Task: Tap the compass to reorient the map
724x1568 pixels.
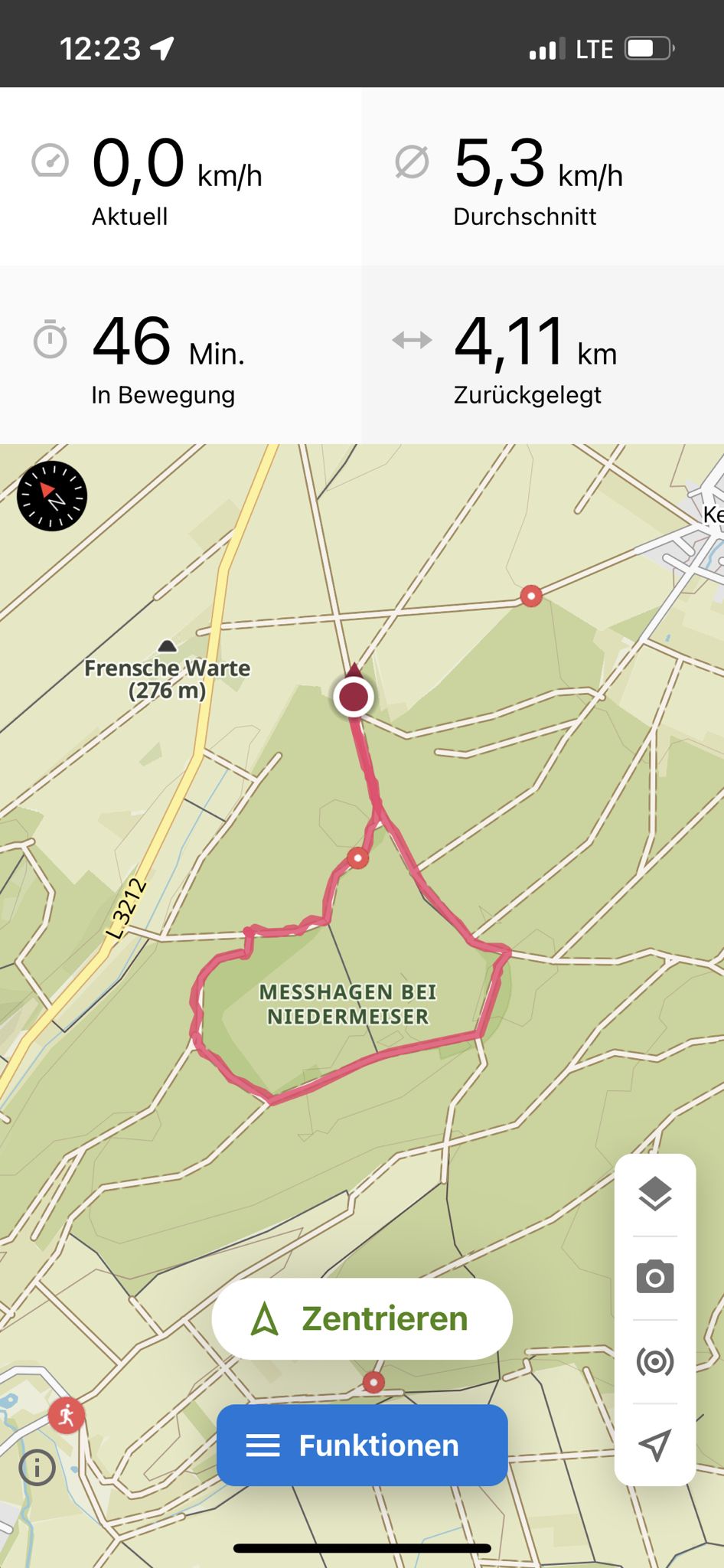Action: click(52, 496)
